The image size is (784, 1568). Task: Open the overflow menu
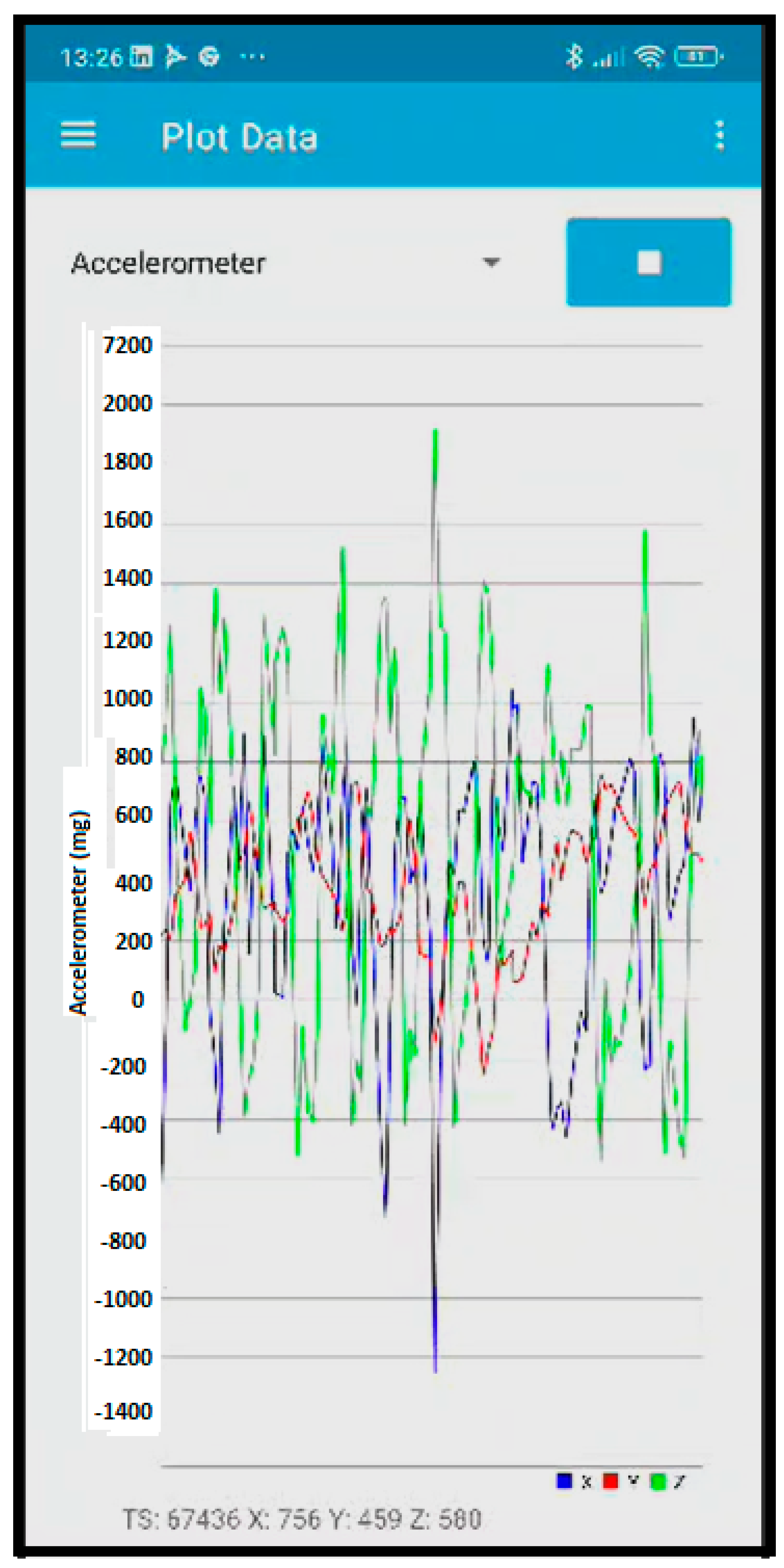[x=720, y=135]
